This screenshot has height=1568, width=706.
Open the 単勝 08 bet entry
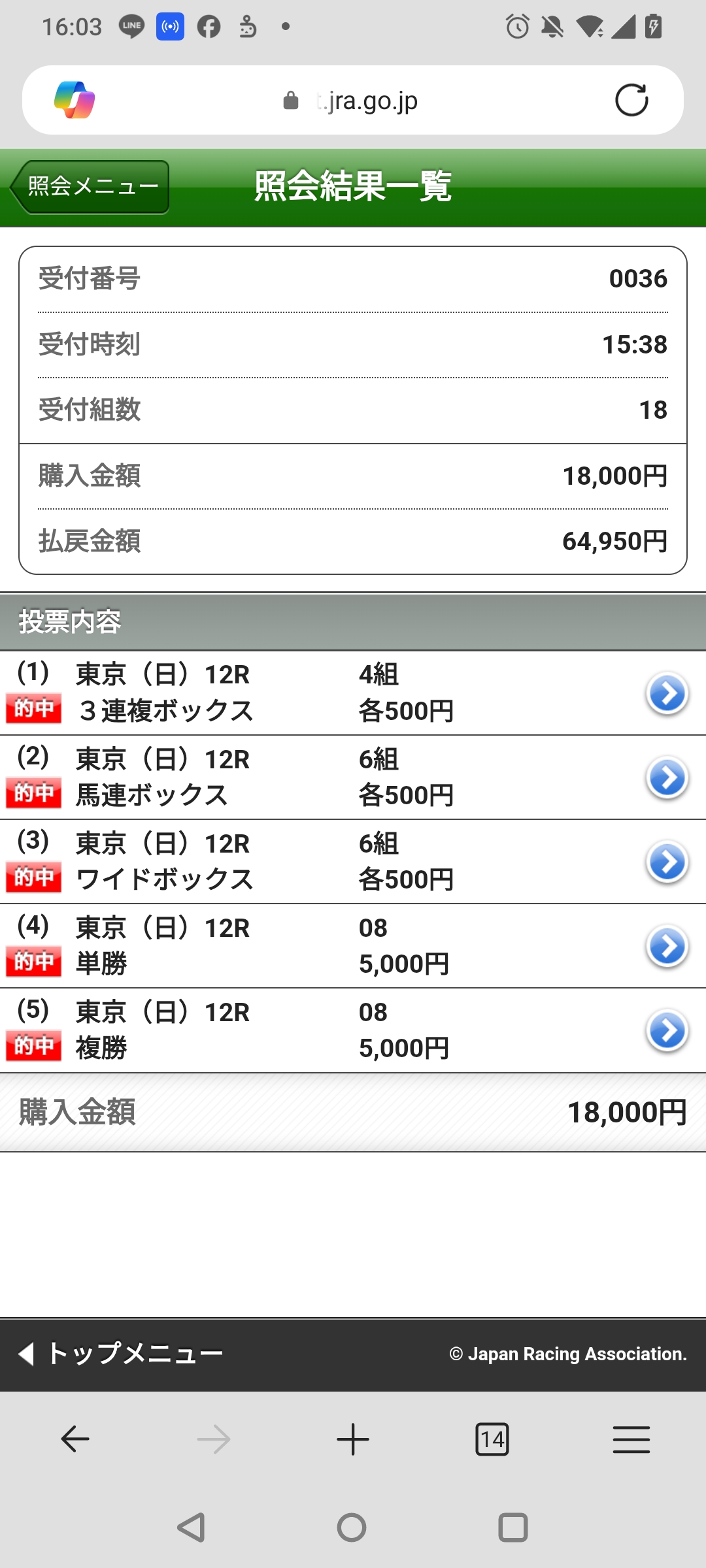(666, 946)
